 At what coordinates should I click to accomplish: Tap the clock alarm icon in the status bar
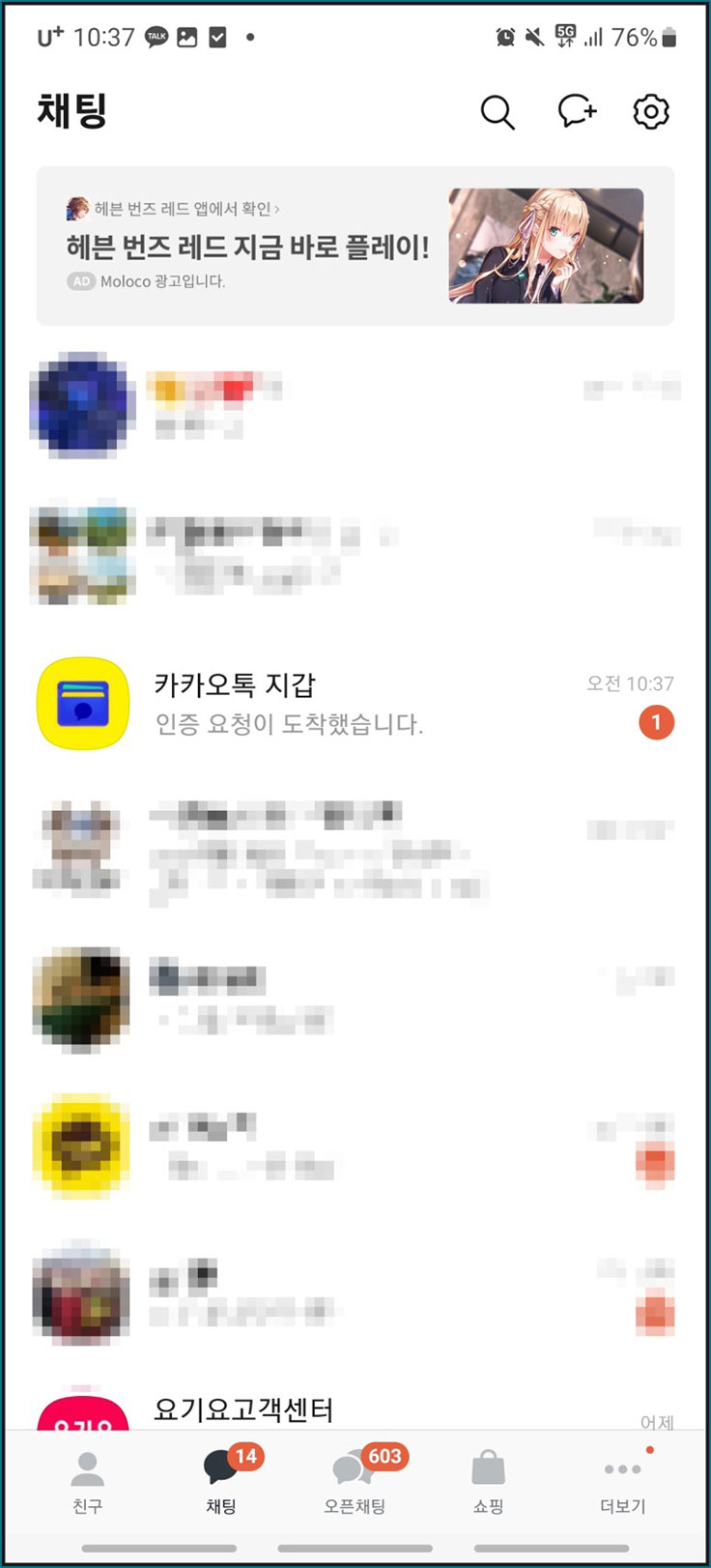click(503, 36)
